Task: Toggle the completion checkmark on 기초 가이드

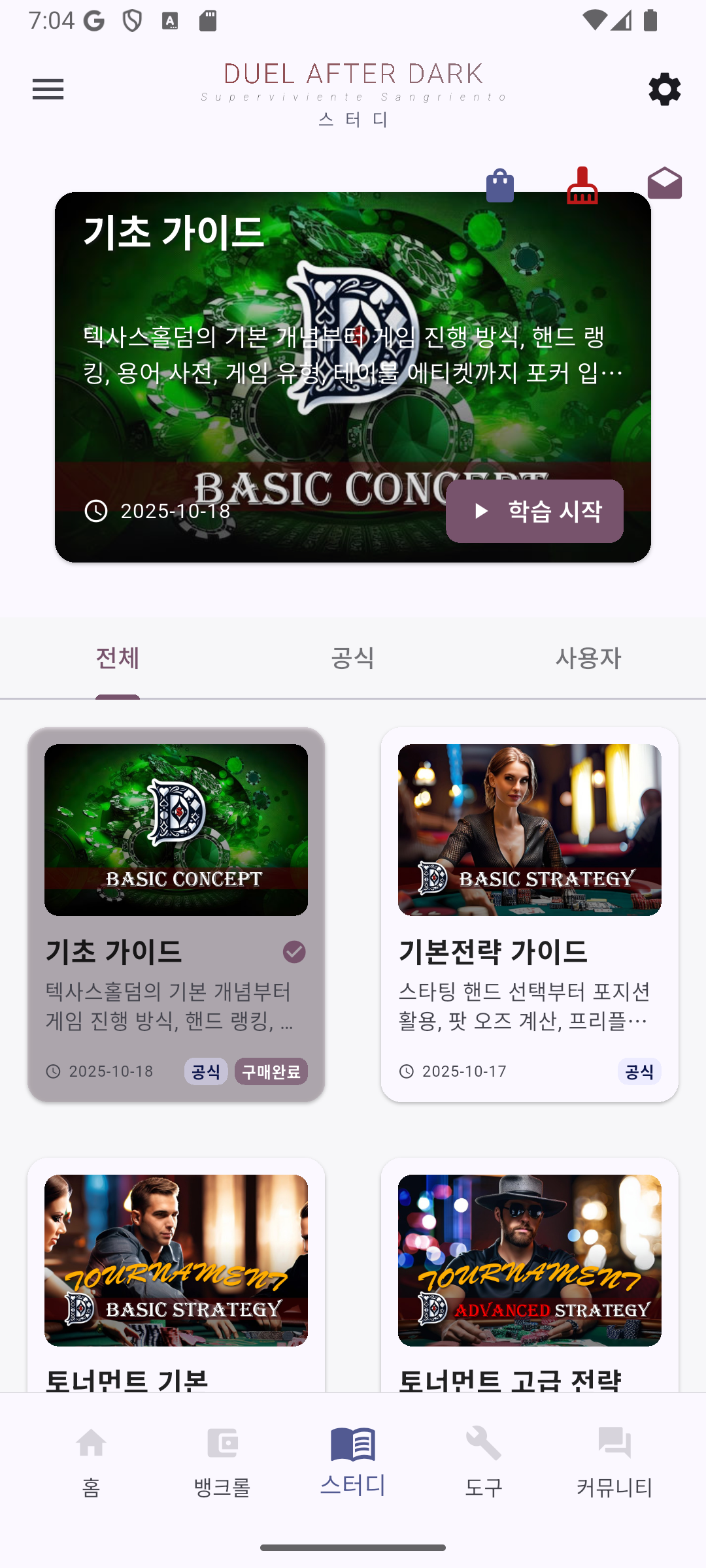Action: pos(295,952)
